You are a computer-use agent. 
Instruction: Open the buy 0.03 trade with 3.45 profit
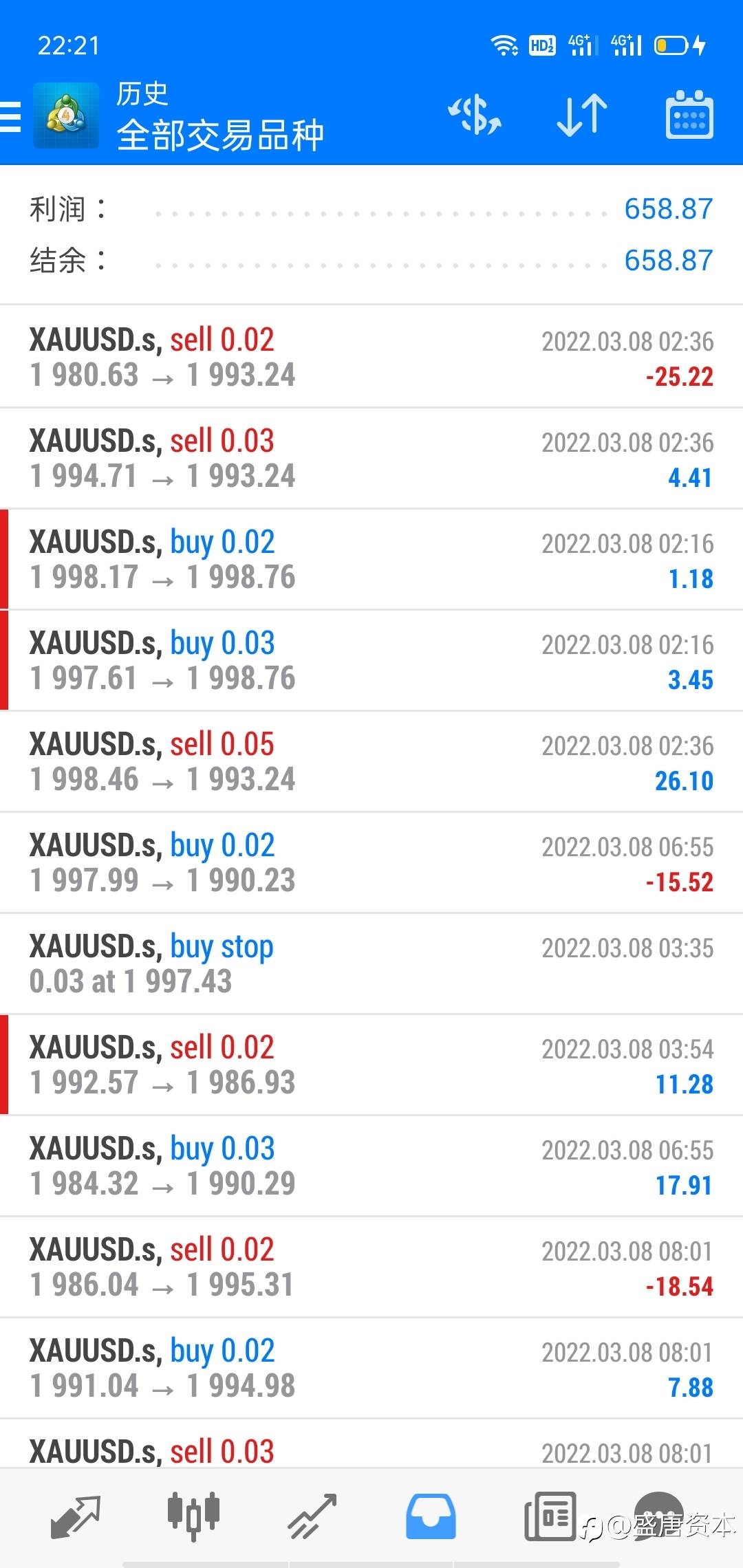[371, 660]
